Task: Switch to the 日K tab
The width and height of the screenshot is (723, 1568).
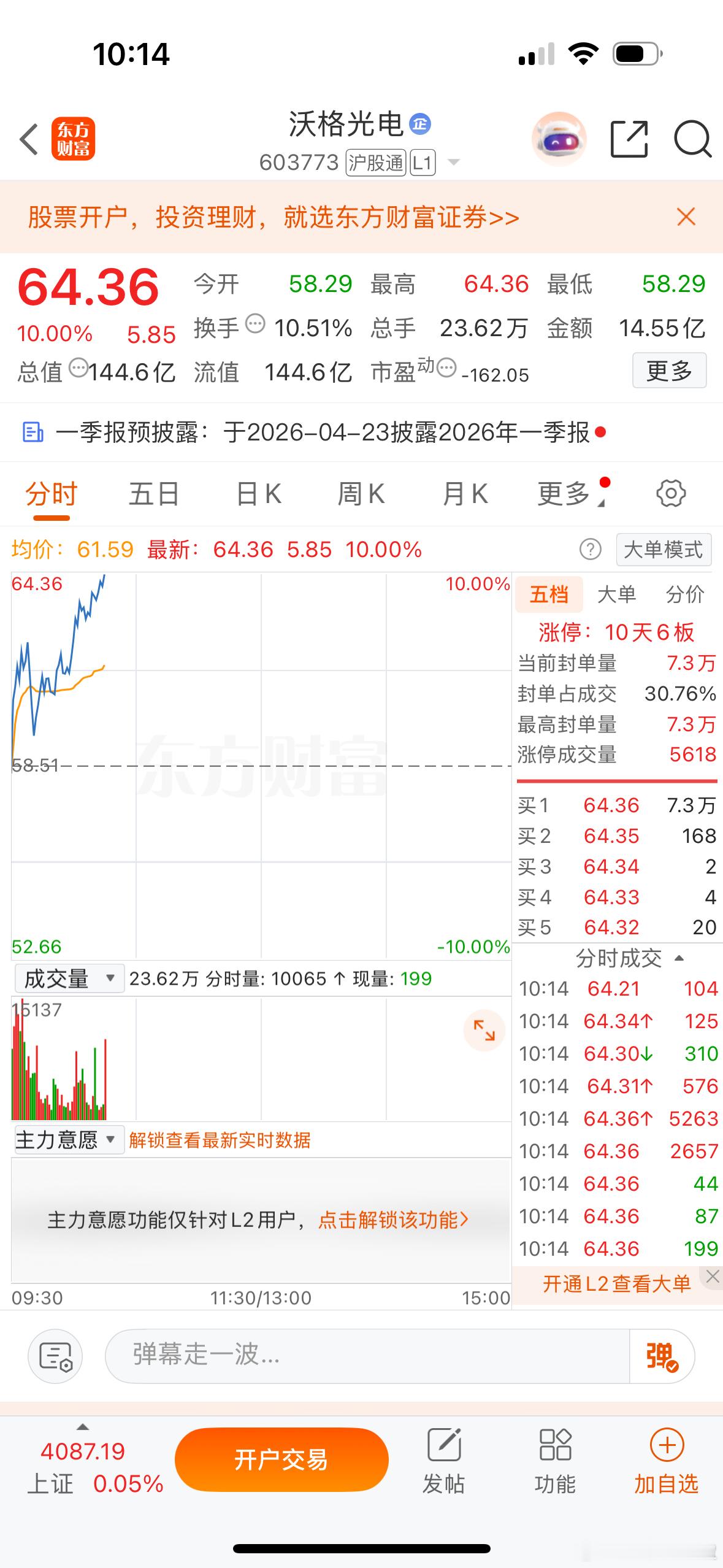Action: coord(258,493)
